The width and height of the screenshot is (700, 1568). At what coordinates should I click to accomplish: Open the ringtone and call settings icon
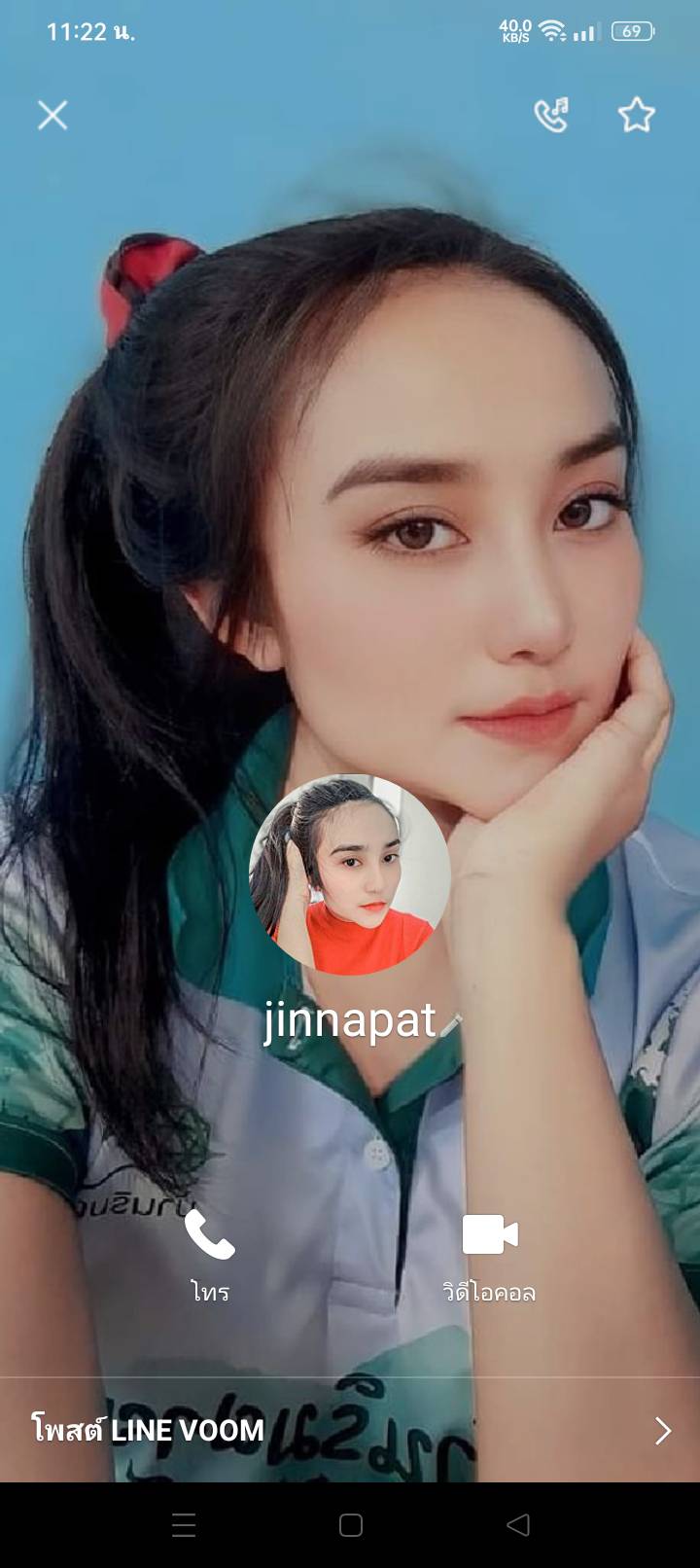tap(551, 116)
